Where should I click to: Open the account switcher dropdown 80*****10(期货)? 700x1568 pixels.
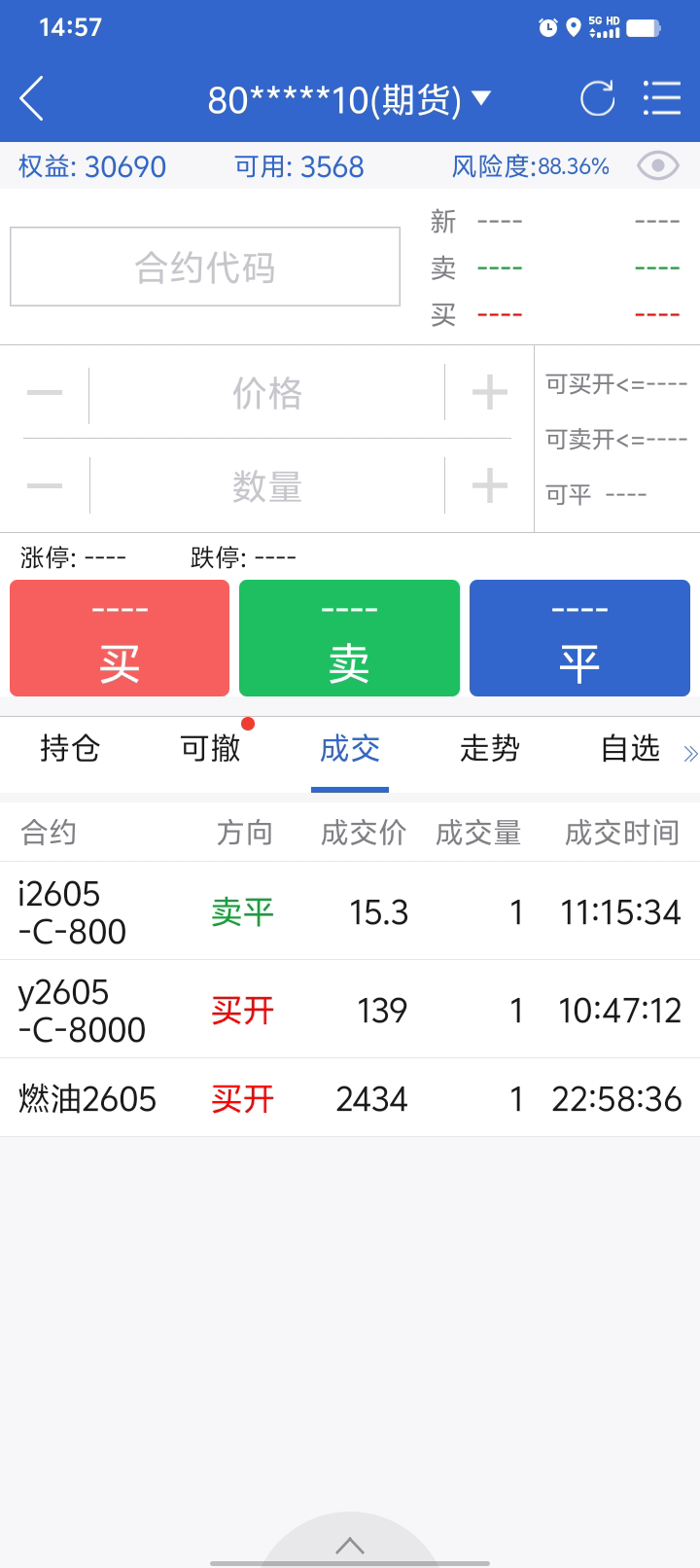349,99
